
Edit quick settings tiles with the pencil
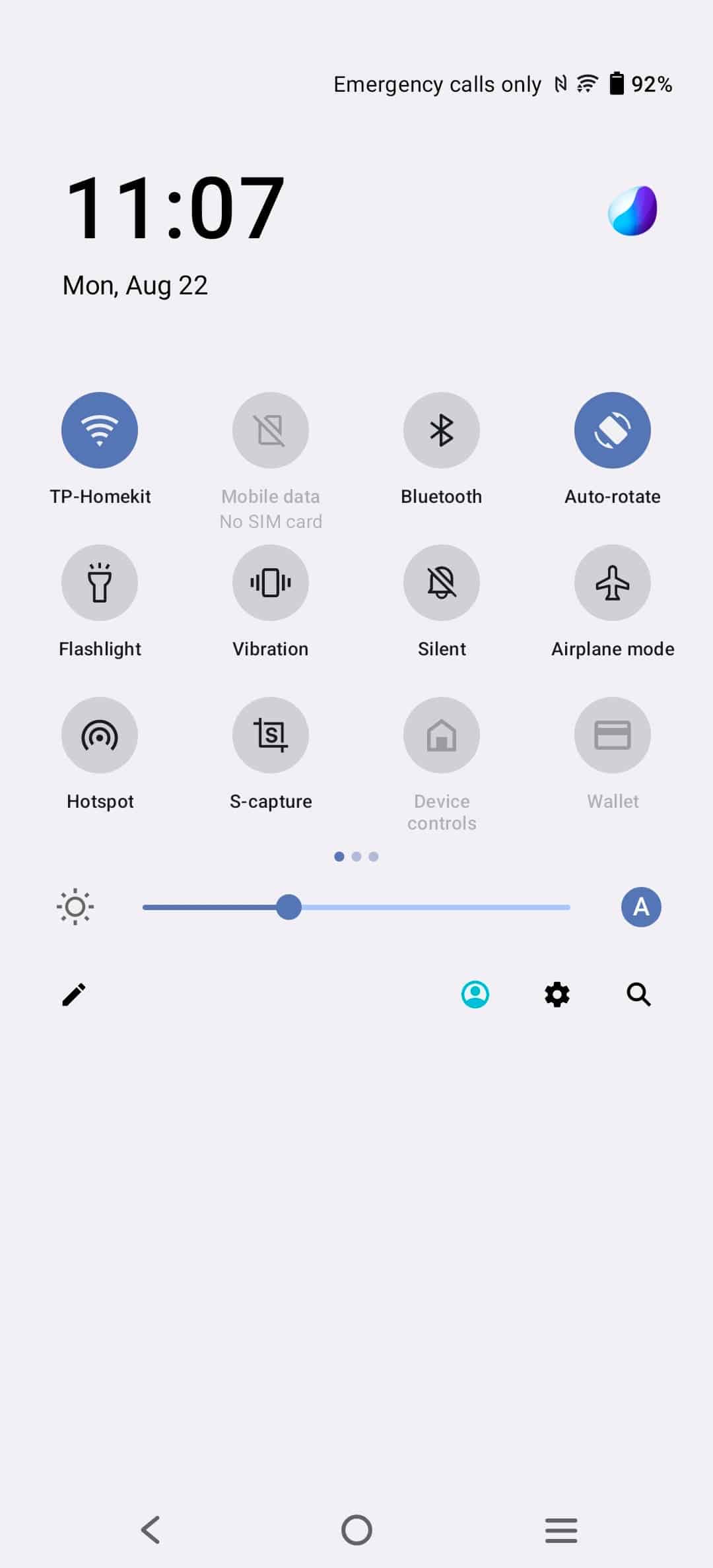[x=74, y=995]
